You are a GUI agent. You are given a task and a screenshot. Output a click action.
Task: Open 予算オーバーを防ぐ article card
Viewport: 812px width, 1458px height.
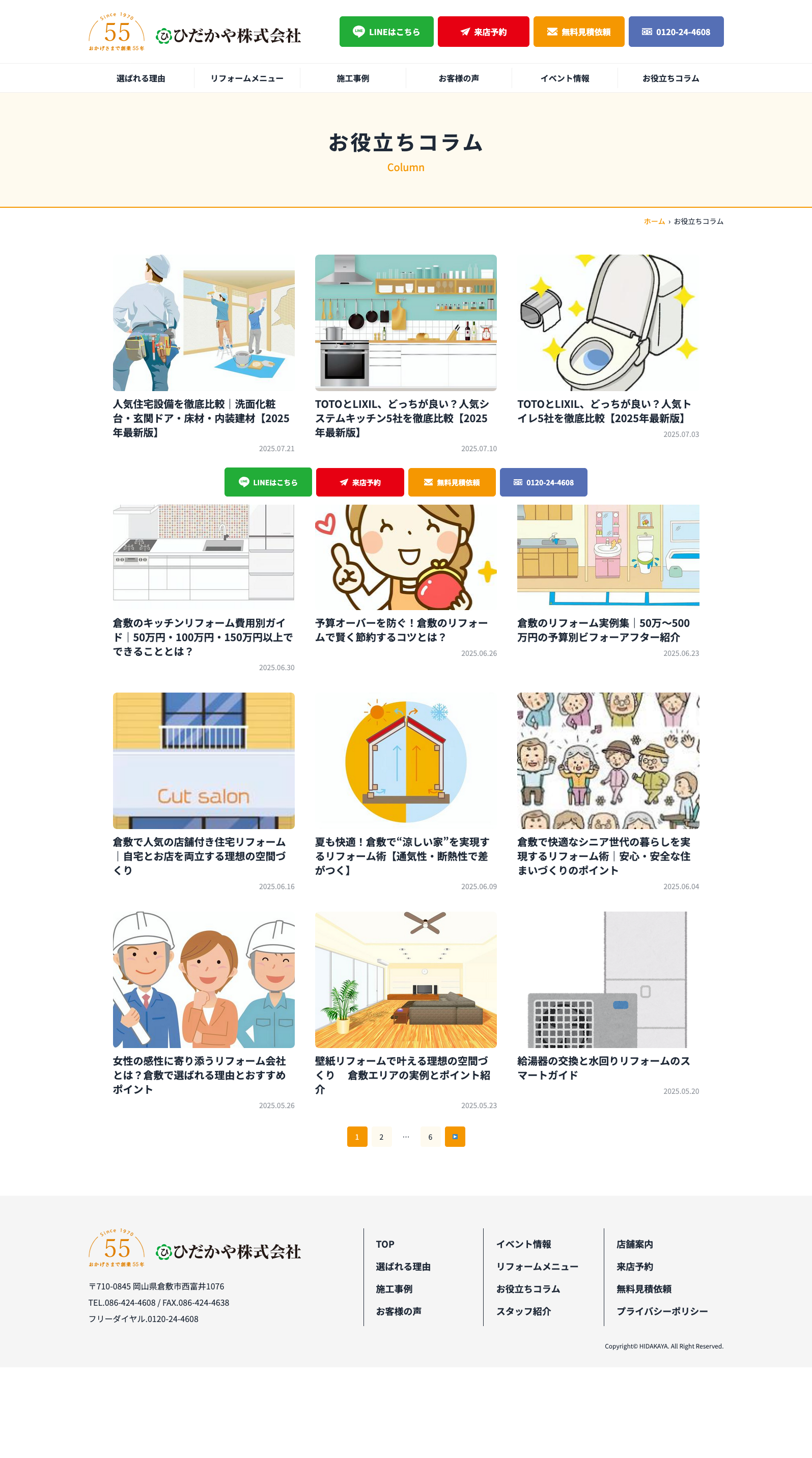(x=406, y=581)
